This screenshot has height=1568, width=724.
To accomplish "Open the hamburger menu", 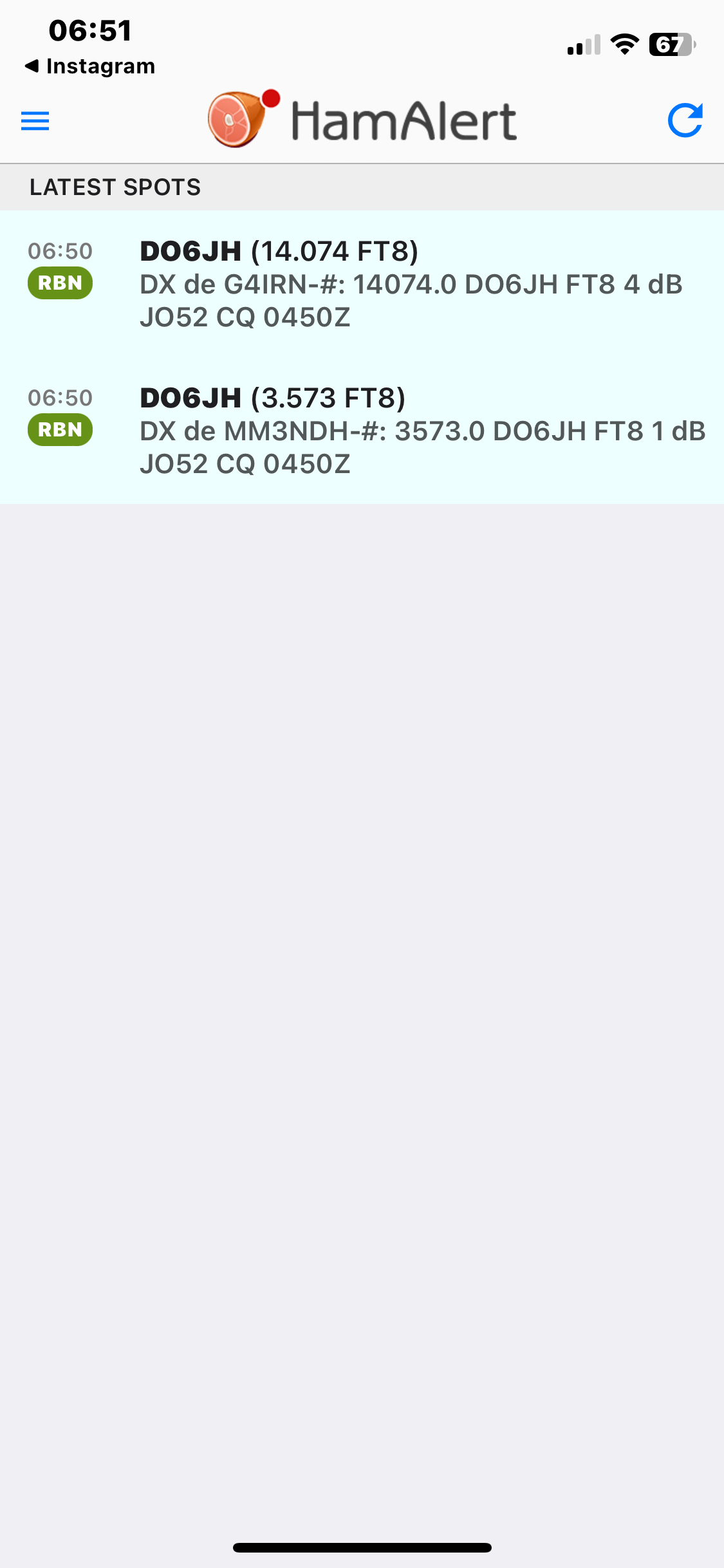I will pyautogui.click(x=35, y=120).
